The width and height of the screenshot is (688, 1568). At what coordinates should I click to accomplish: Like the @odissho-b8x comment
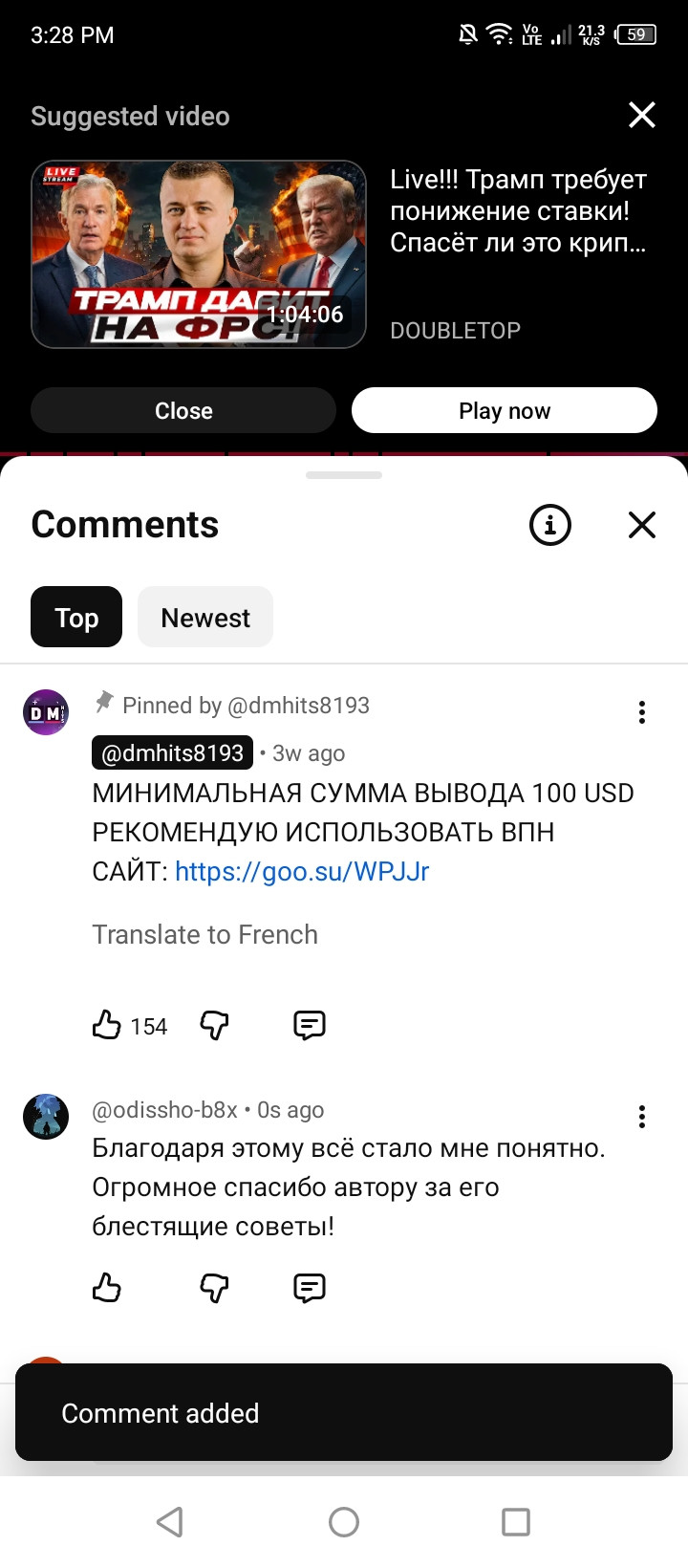tap(106, 1288)
